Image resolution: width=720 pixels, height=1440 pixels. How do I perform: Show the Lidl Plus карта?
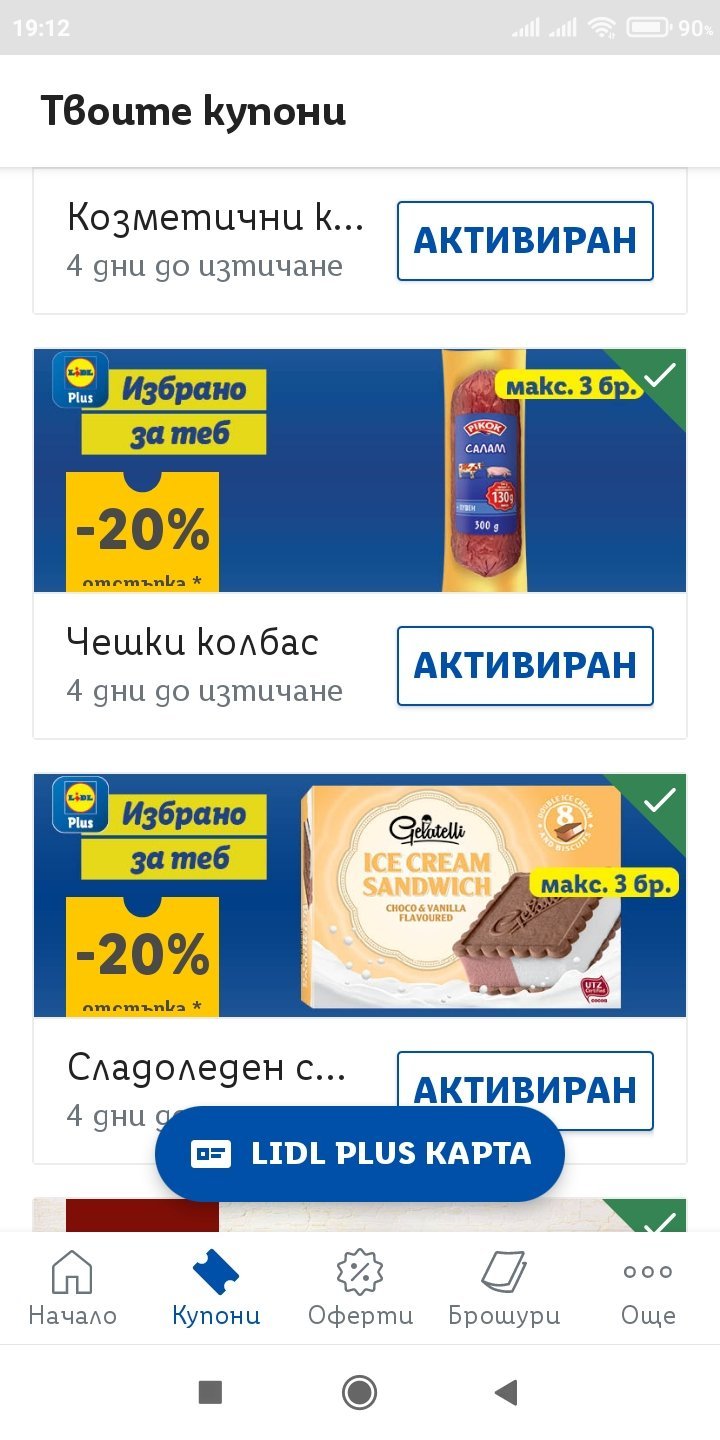point(360,1154)
